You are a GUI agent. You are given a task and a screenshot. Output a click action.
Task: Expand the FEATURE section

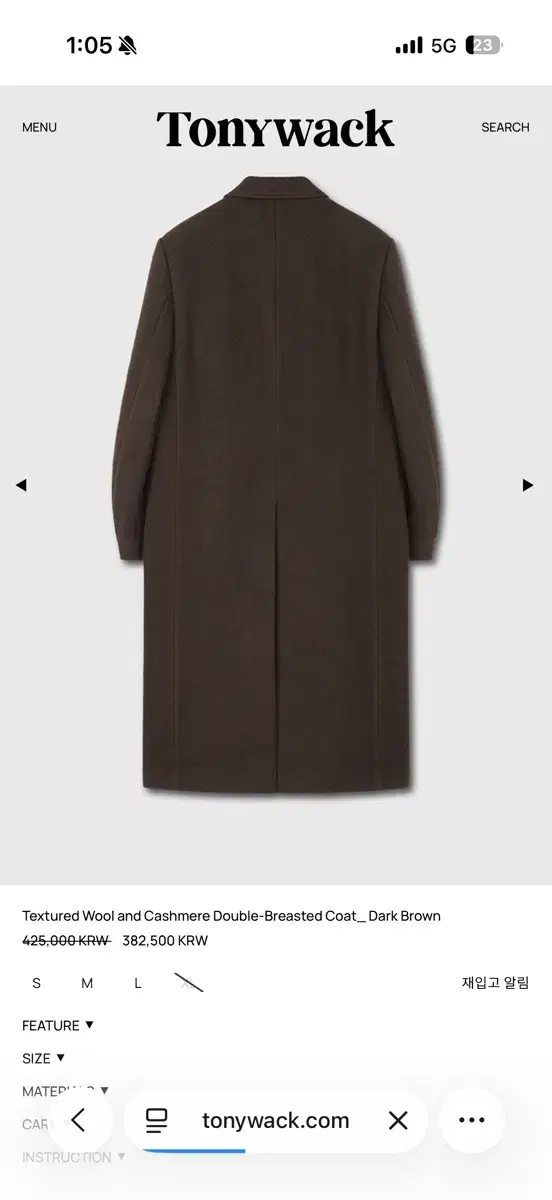(58, 1025)
